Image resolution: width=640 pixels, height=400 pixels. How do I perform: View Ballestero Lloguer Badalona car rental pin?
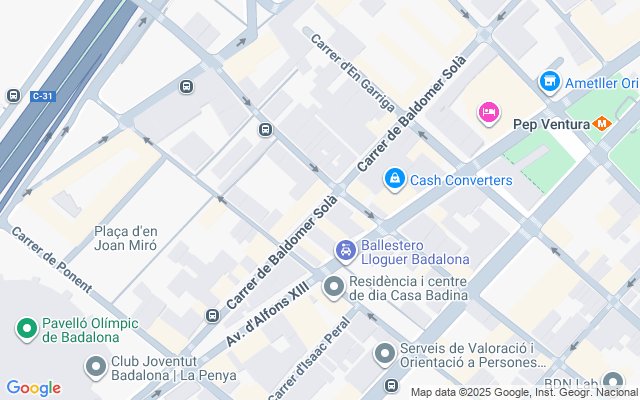pos(346,251)
